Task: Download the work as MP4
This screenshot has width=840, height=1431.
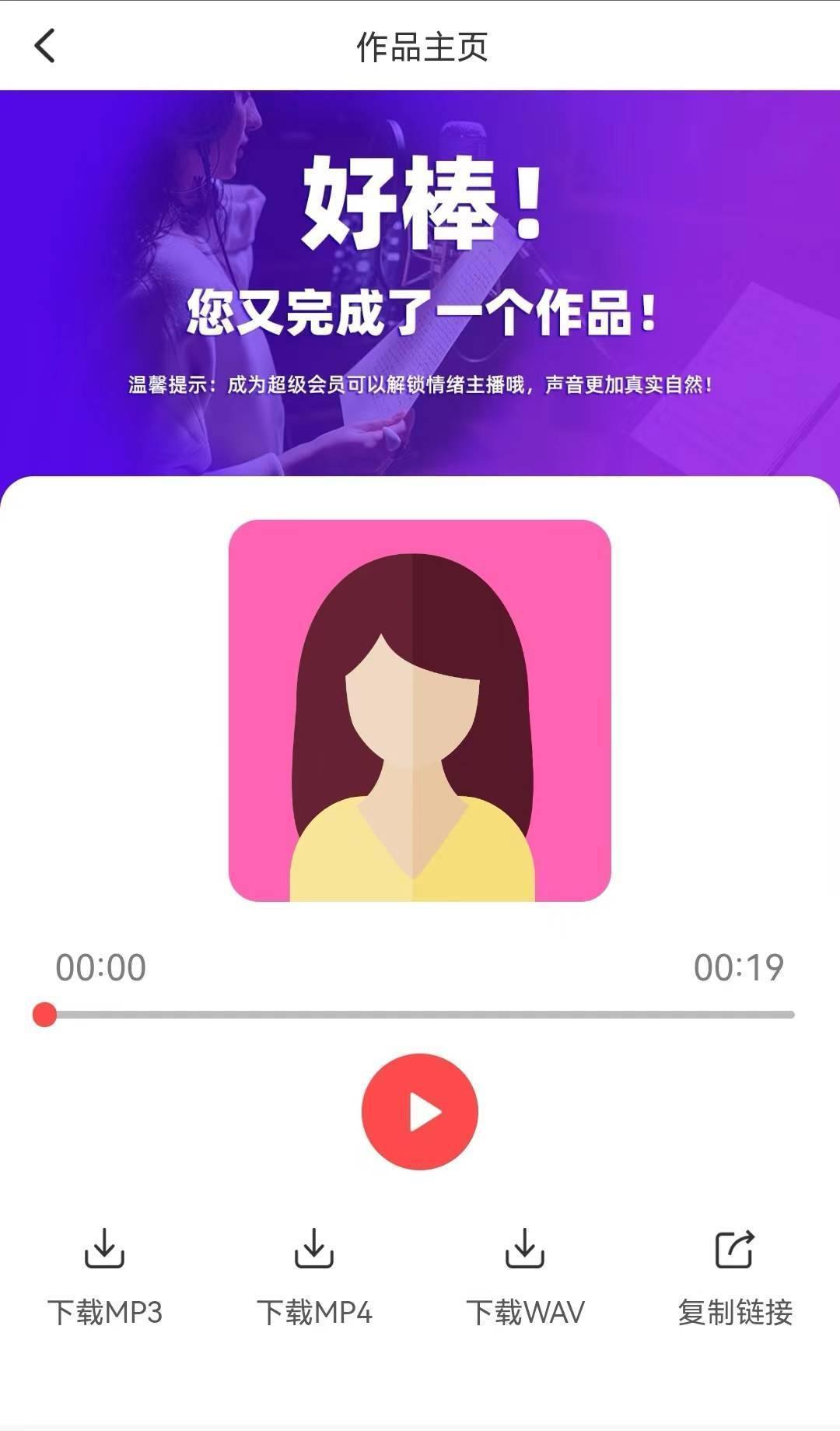Action: click(314, 1275)
